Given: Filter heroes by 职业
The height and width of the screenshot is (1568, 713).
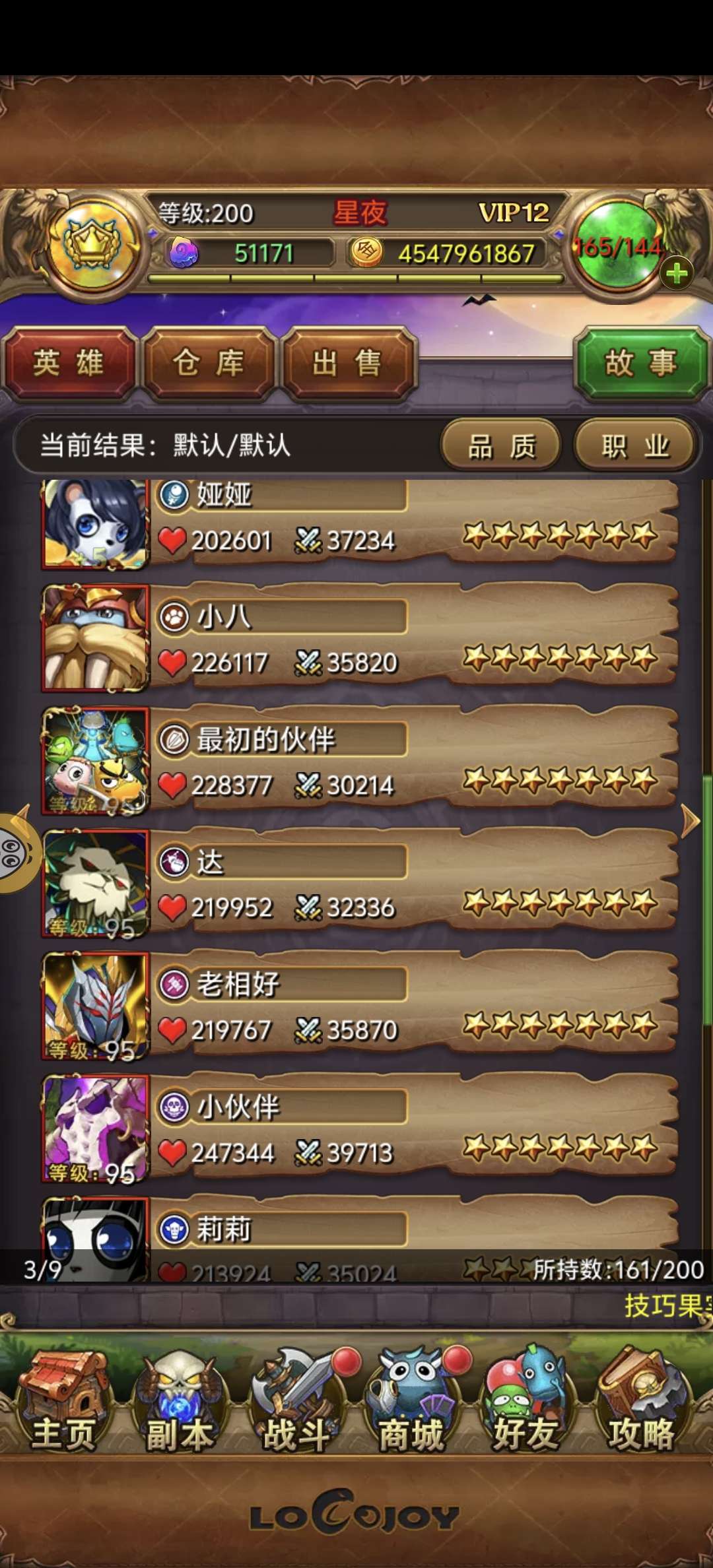Looking at the screenshot, I should 635,445.
